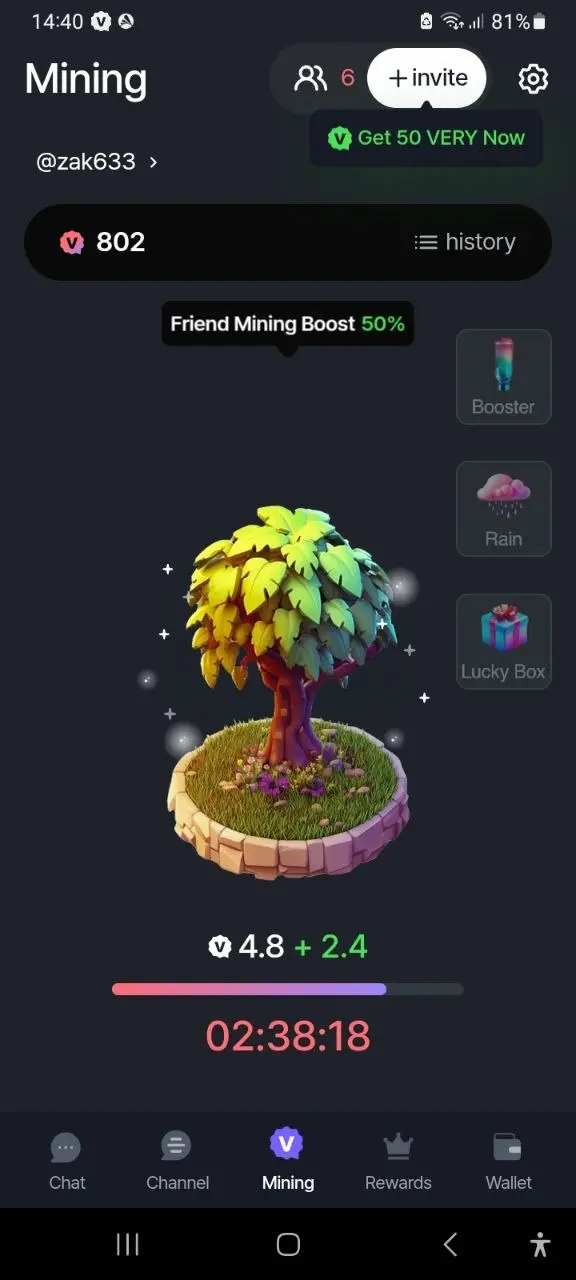Open the Lucky Box
The width and height of the screenshot is (576, 1280).
click(x=504, y=641)
